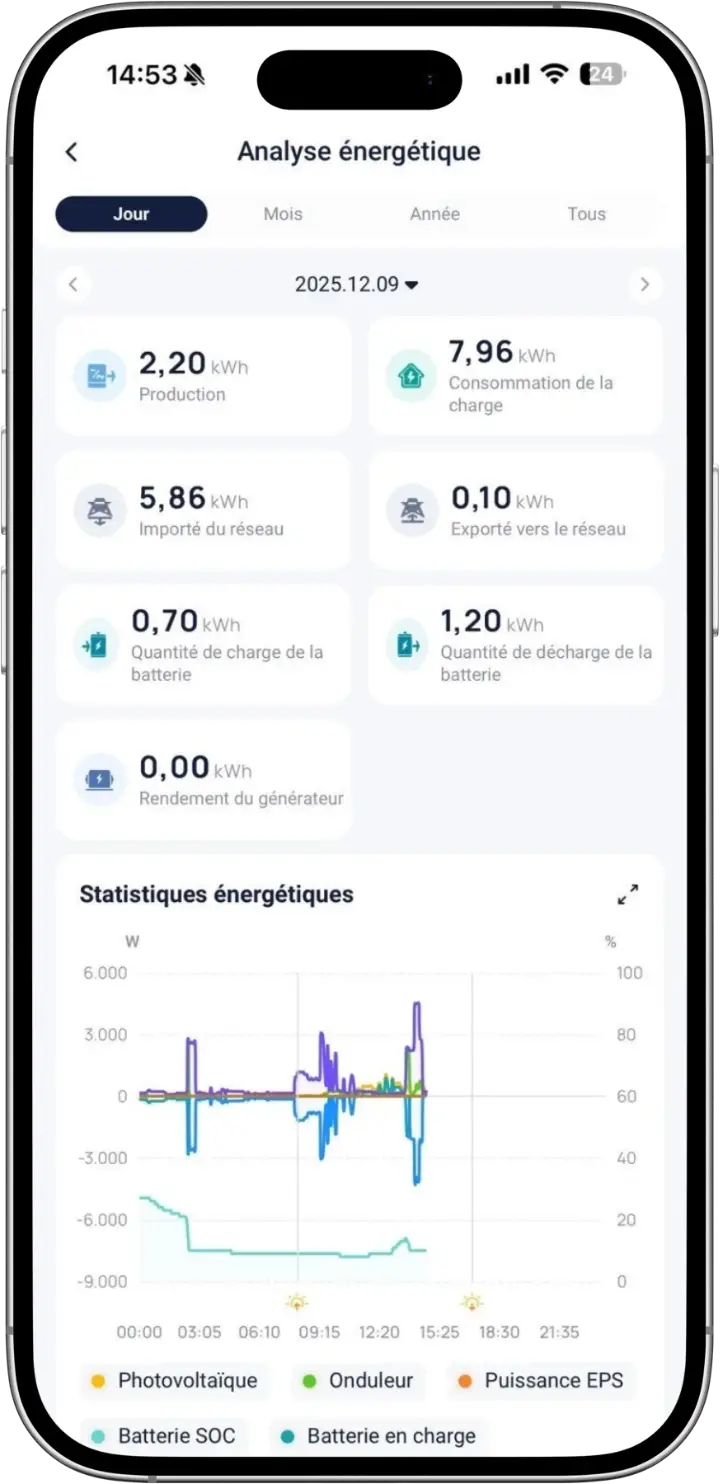Select the Tous time range
Screen dimensions: 720x1484
586,213
